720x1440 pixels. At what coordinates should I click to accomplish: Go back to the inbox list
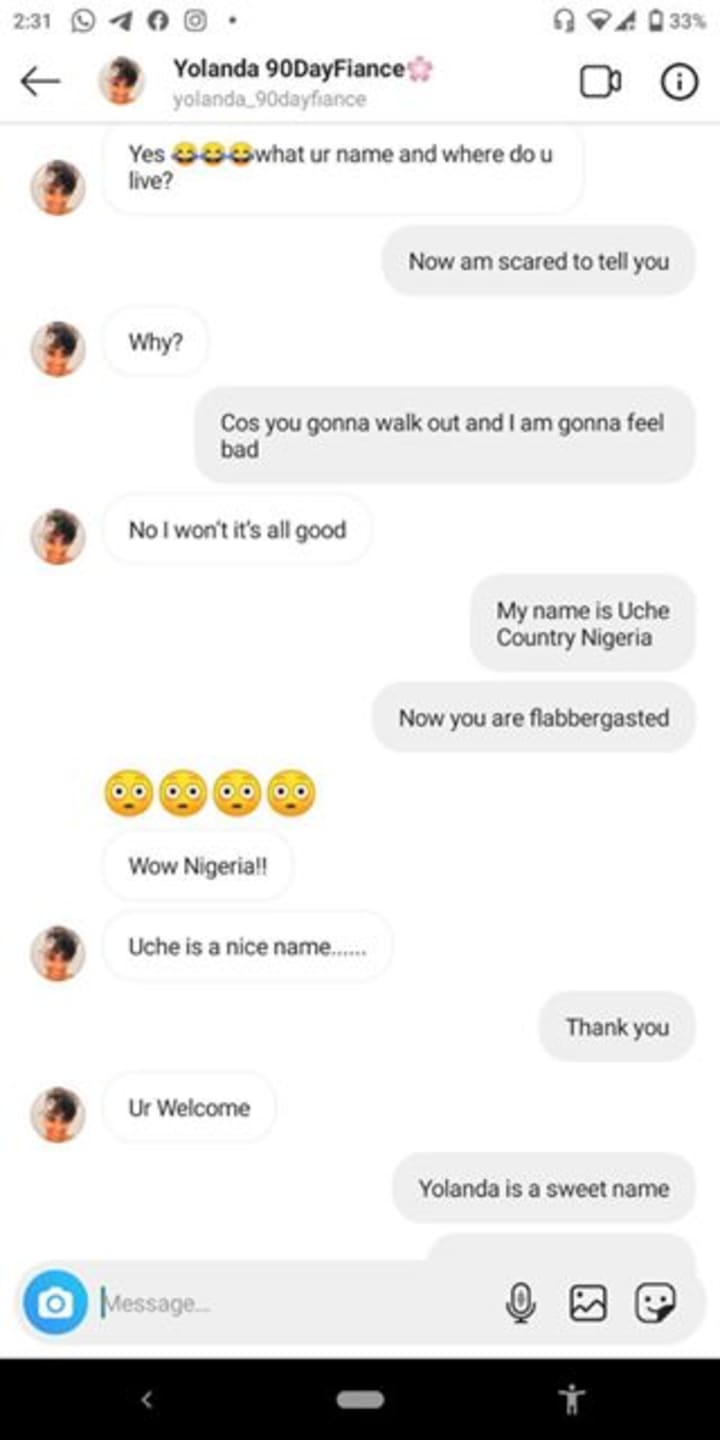[x=40, y=82]
